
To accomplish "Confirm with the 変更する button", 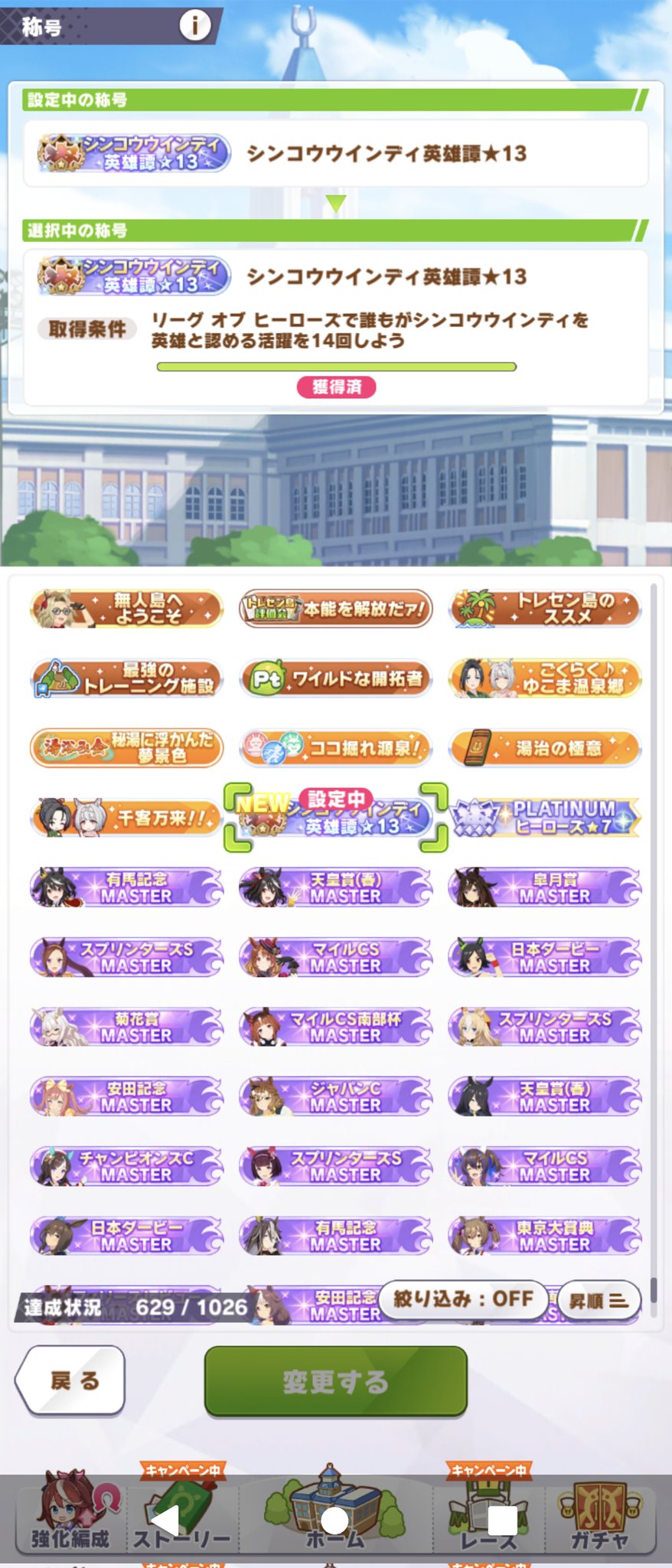I will [335, 1381].
